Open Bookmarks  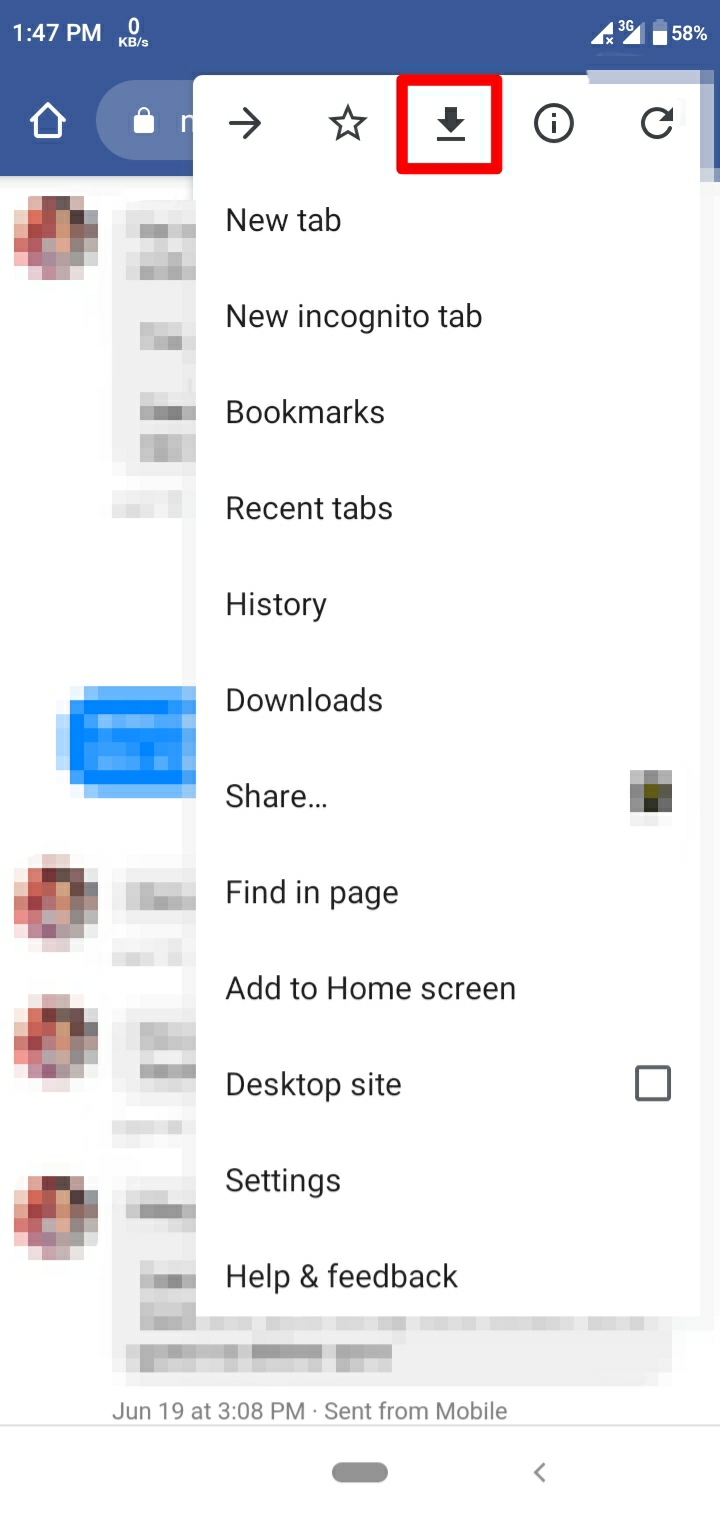coord(305,412)
